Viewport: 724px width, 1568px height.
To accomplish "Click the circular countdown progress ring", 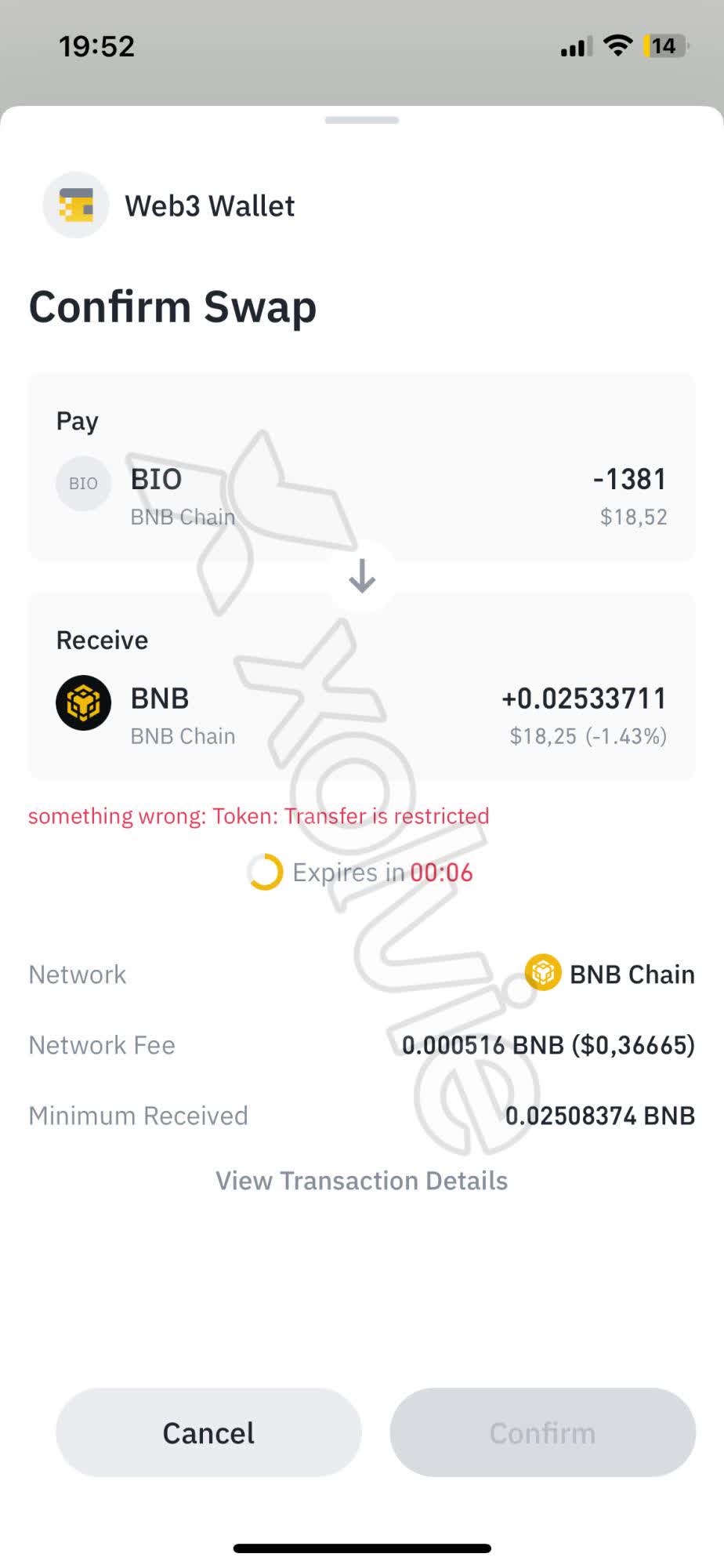I will [266, 872].
